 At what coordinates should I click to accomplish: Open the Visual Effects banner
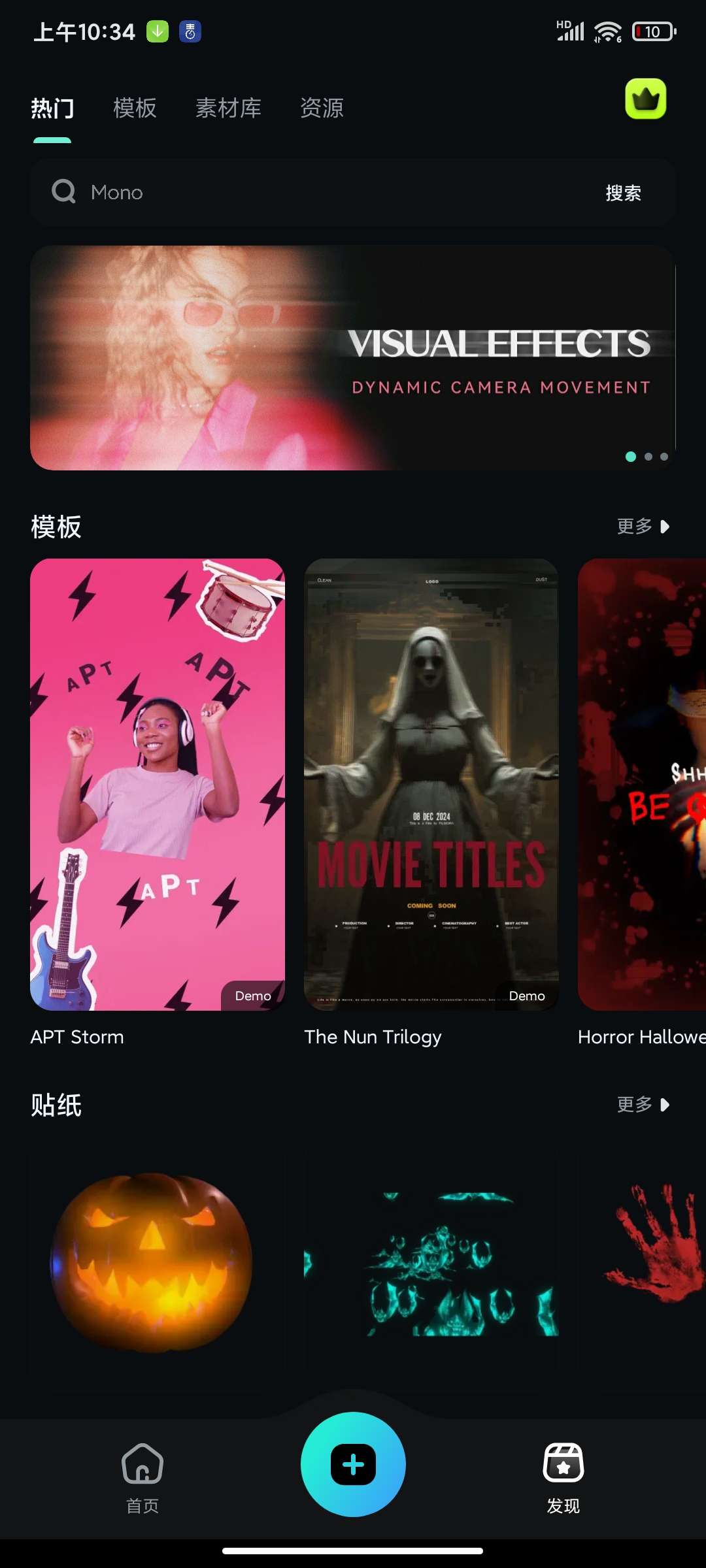352,358
